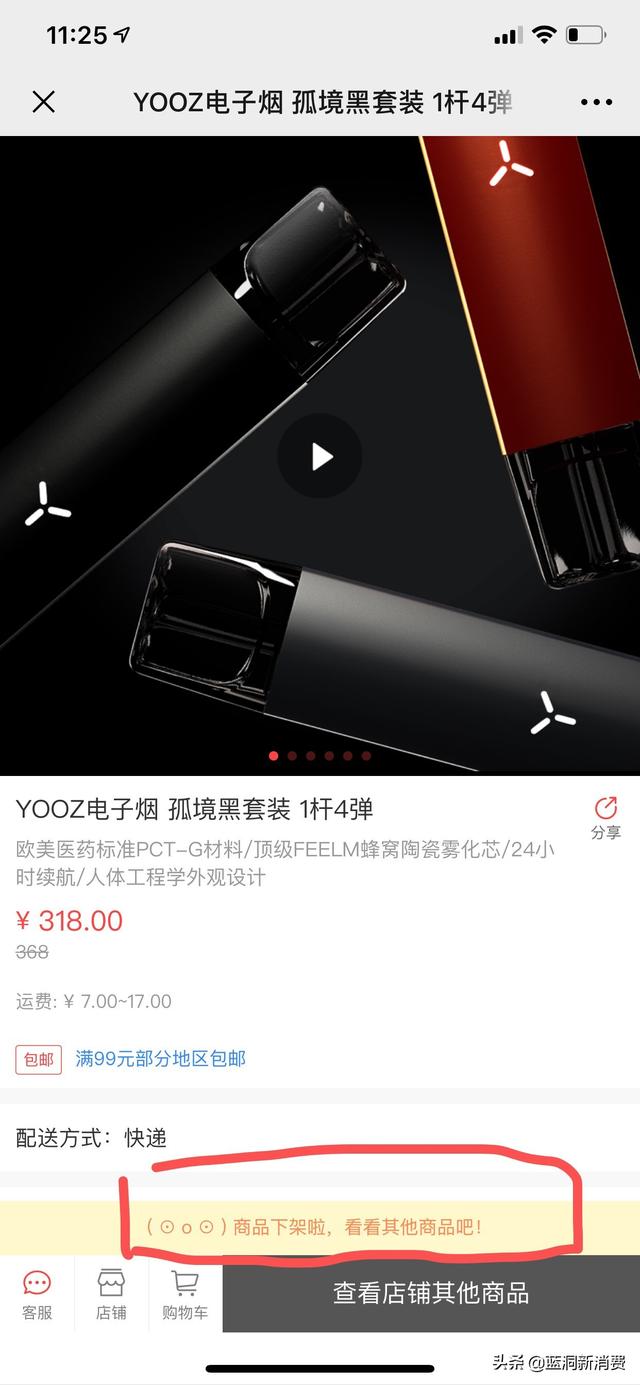Screen dimensions: 640x1385
Task: Open the three-dot overflow menu
Action: point(596,102)
